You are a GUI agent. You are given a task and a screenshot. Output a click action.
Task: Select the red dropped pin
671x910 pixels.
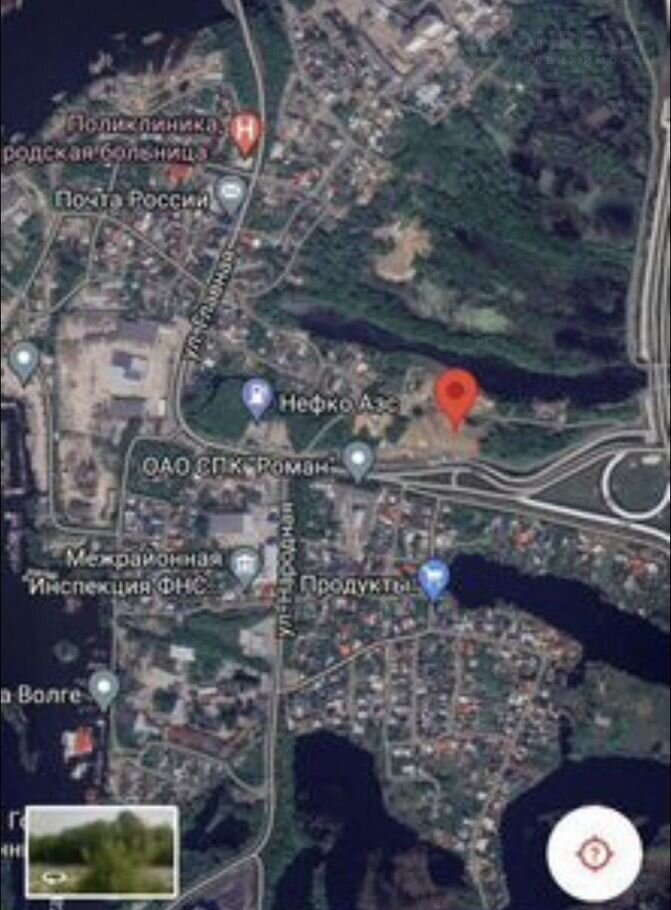pyautogui.click(x=456, y=397)
